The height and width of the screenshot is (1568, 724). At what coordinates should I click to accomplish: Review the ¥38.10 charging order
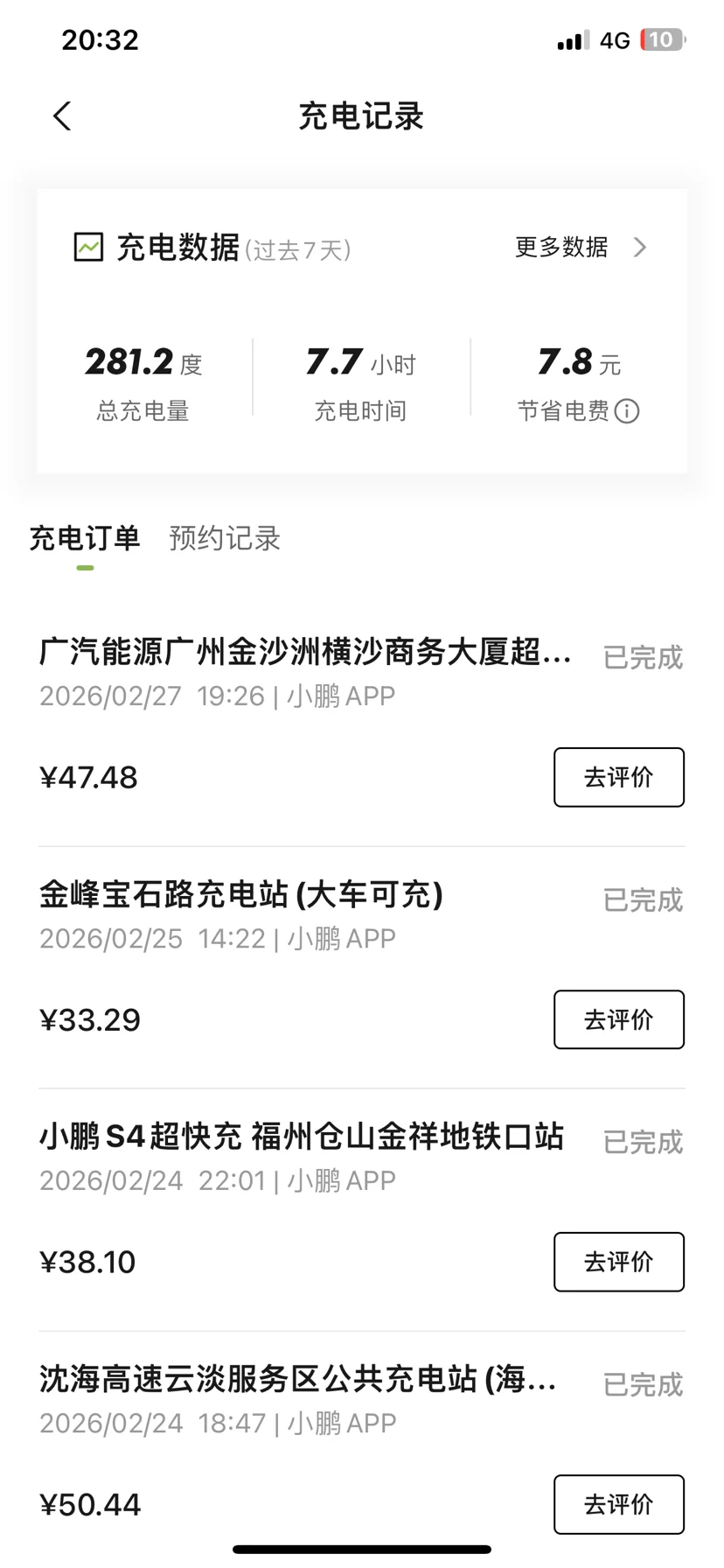tap(618, 1262)
